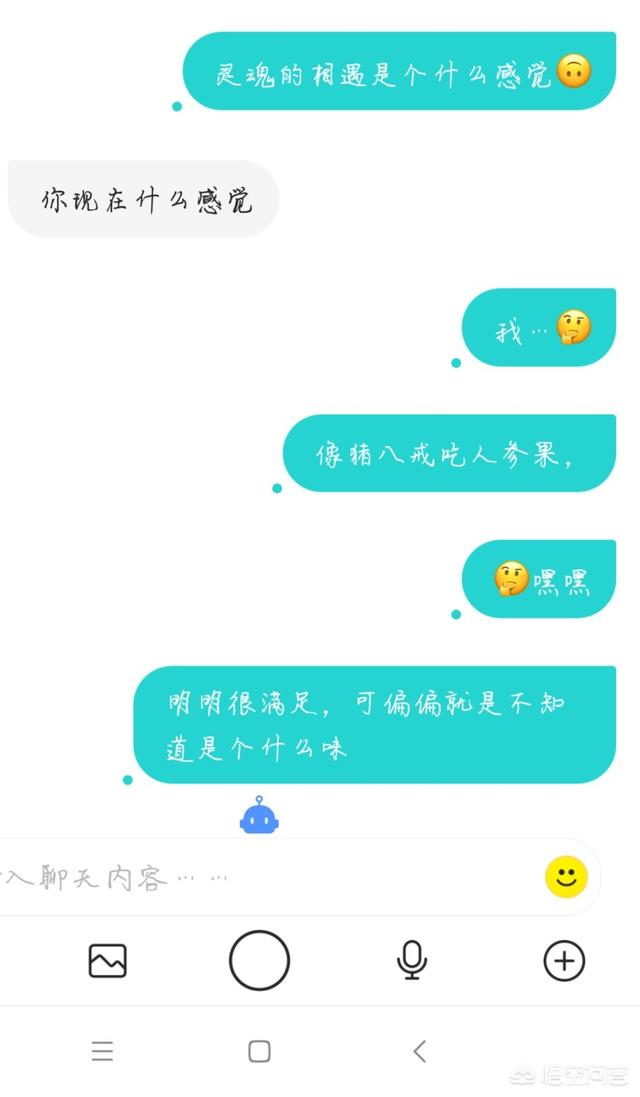The image size is (640, 1097).
Task: Open more options with the plus icon
Action: [x=564, y=961]
